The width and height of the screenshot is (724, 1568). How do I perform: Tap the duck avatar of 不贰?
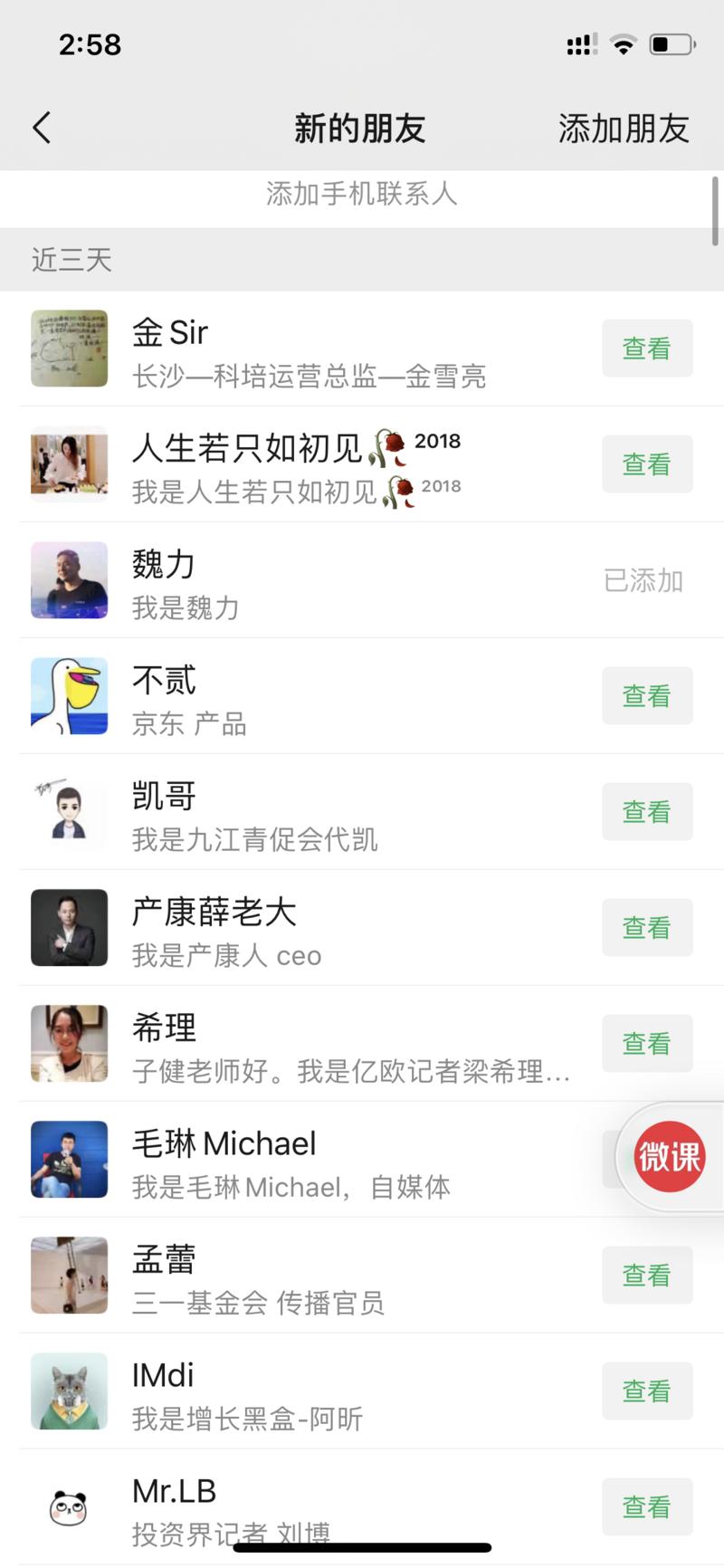click(69, 696)
